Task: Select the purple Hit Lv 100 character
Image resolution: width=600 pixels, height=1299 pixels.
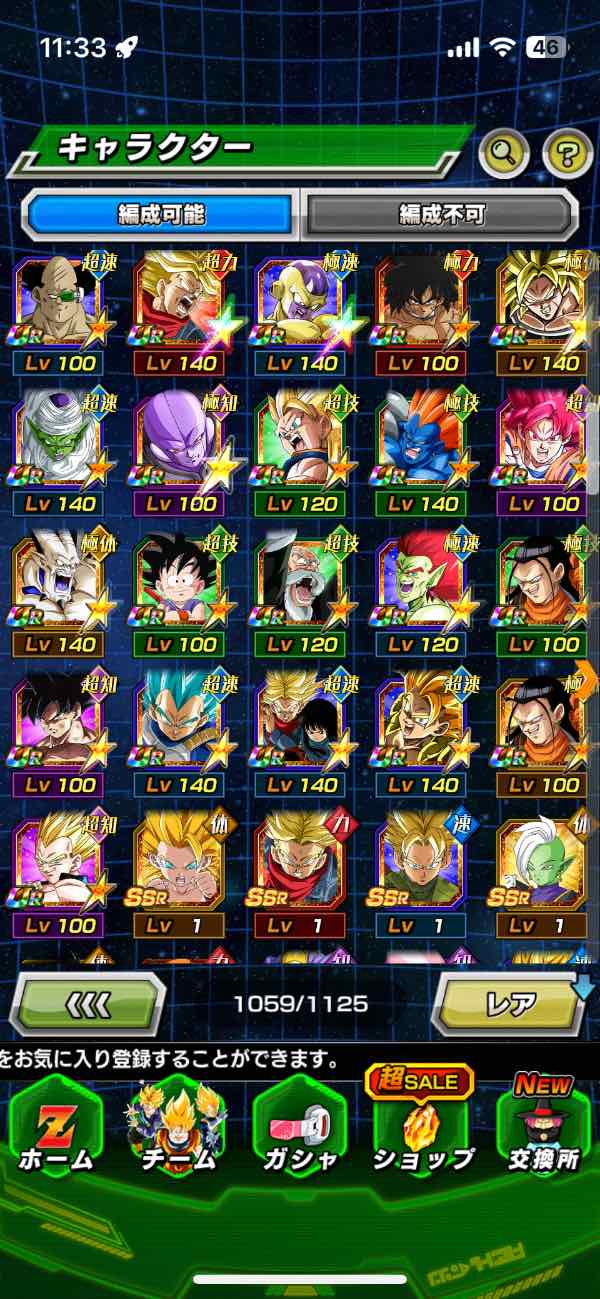Action: [182, 440]
